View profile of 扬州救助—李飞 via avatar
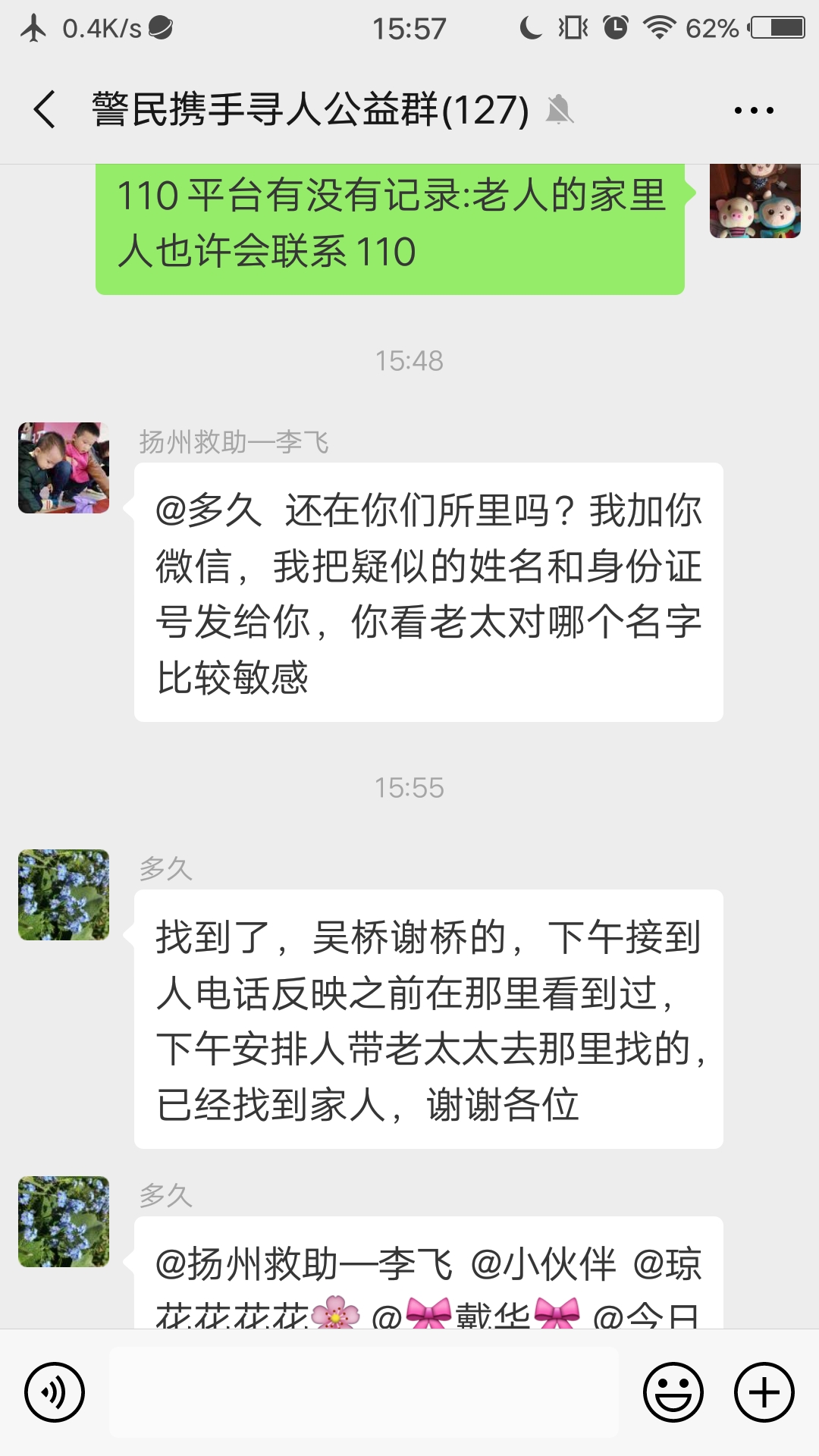Image resolution: width=819 pixels, height=1456 pixels. (x=64, y=468)
